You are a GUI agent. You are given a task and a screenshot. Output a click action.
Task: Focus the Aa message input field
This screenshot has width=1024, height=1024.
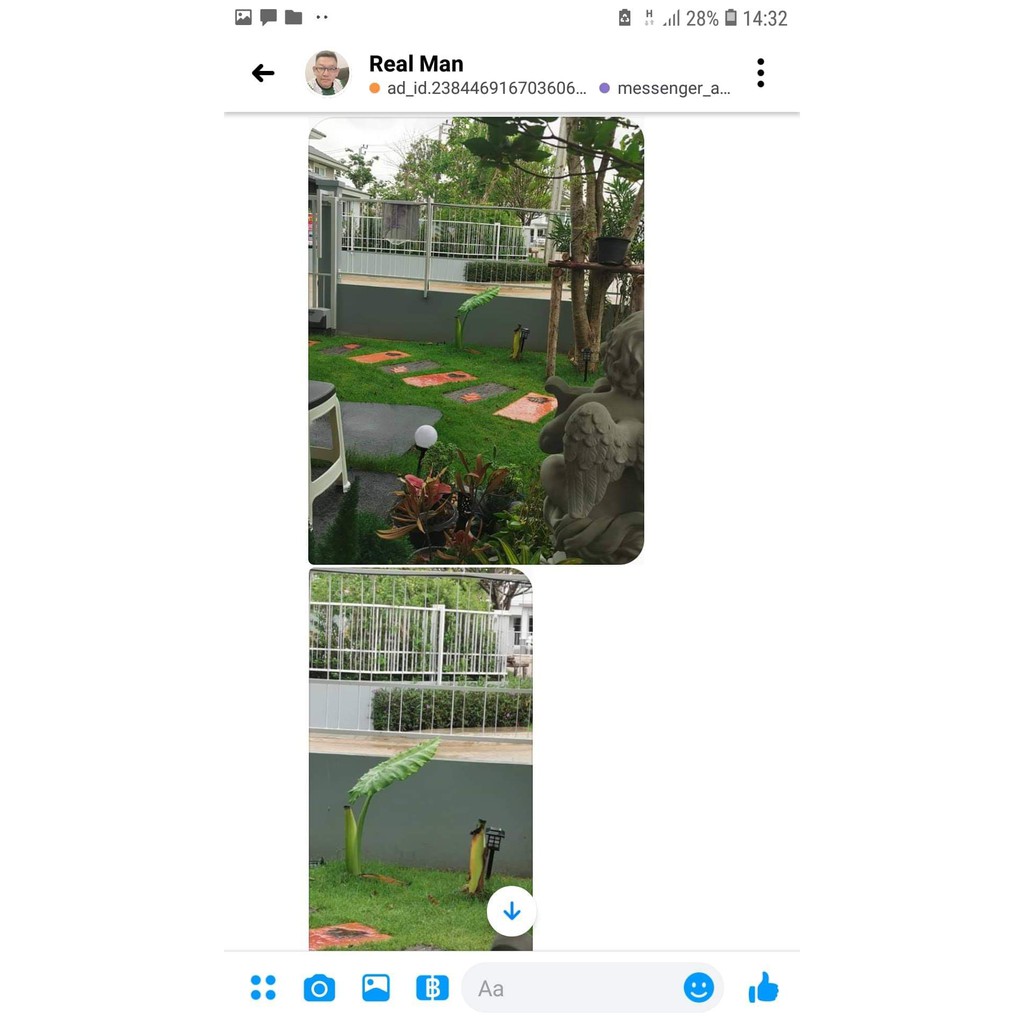(570, 988)
